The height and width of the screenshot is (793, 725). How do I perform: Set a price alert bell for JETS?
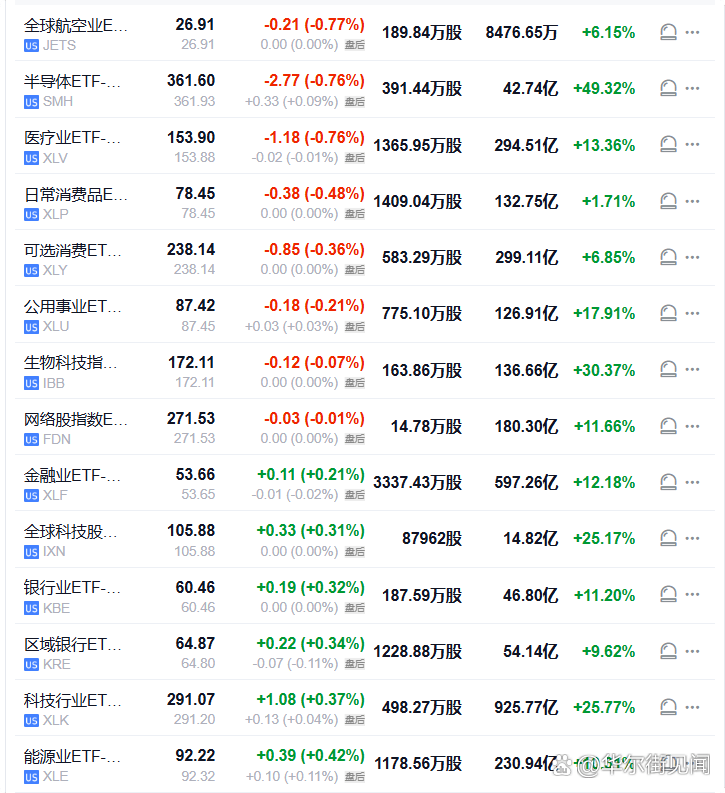(x=669, y=33)
